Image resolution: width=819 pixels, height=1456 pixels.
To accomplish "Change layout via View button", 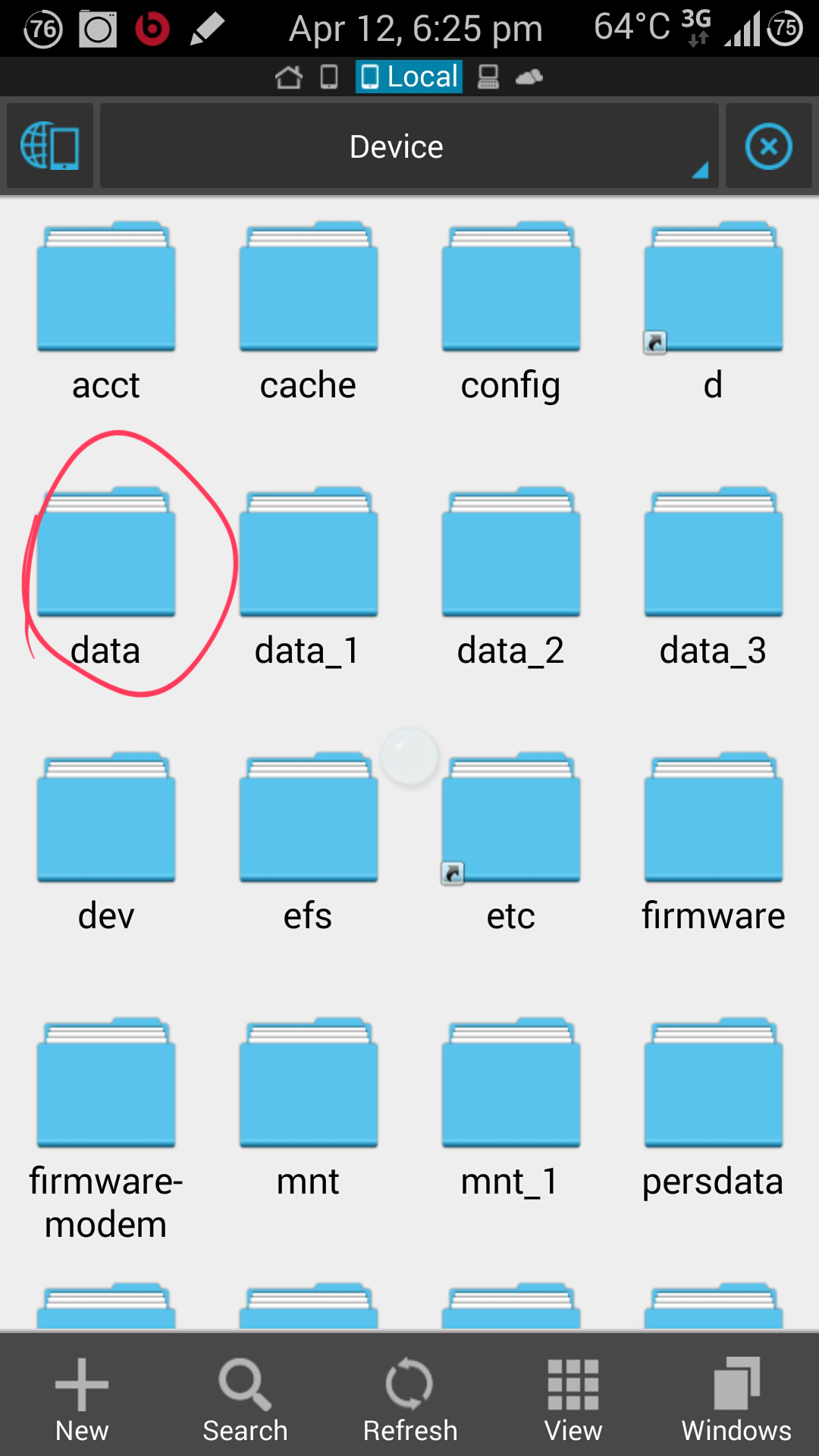I will (573, 1399).
